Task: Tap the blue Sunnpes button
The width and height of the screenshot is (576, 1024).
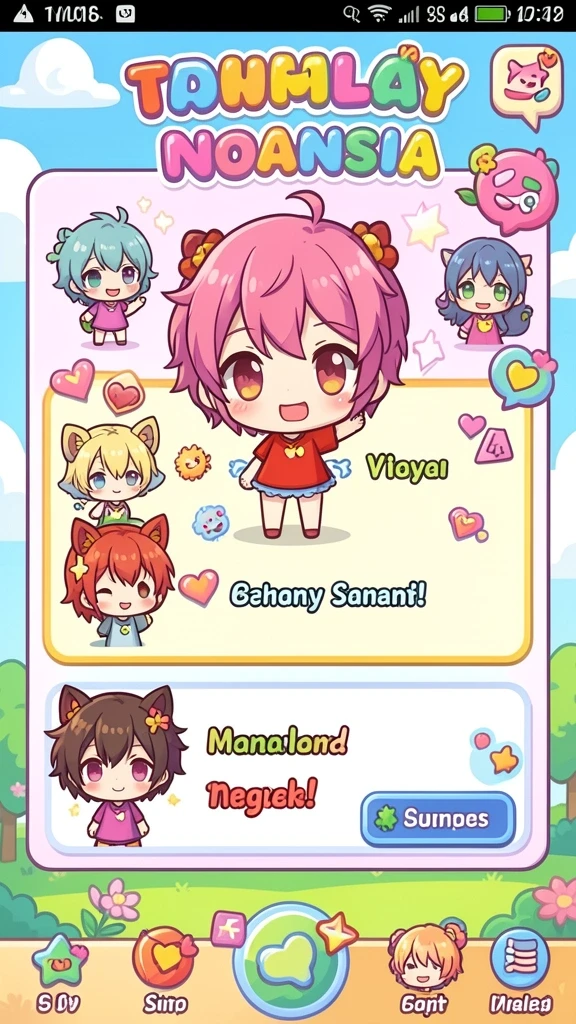Action: 438,819
